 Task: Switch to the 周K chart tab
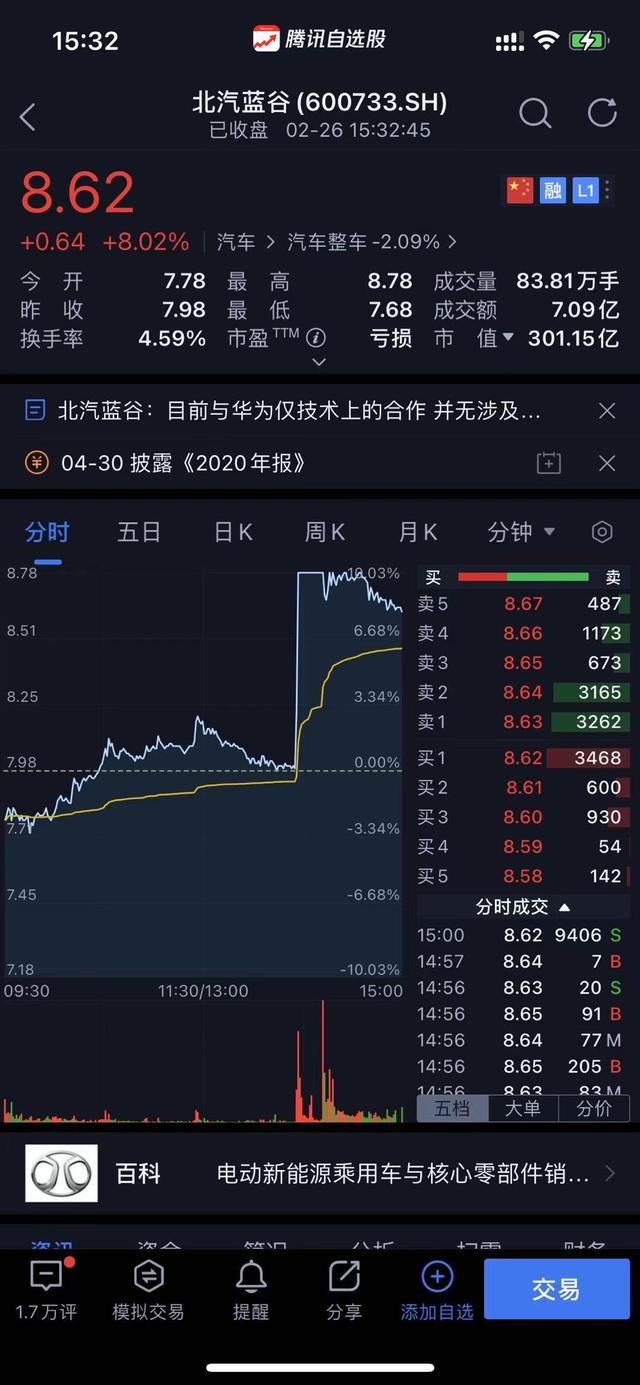[325, 532]
